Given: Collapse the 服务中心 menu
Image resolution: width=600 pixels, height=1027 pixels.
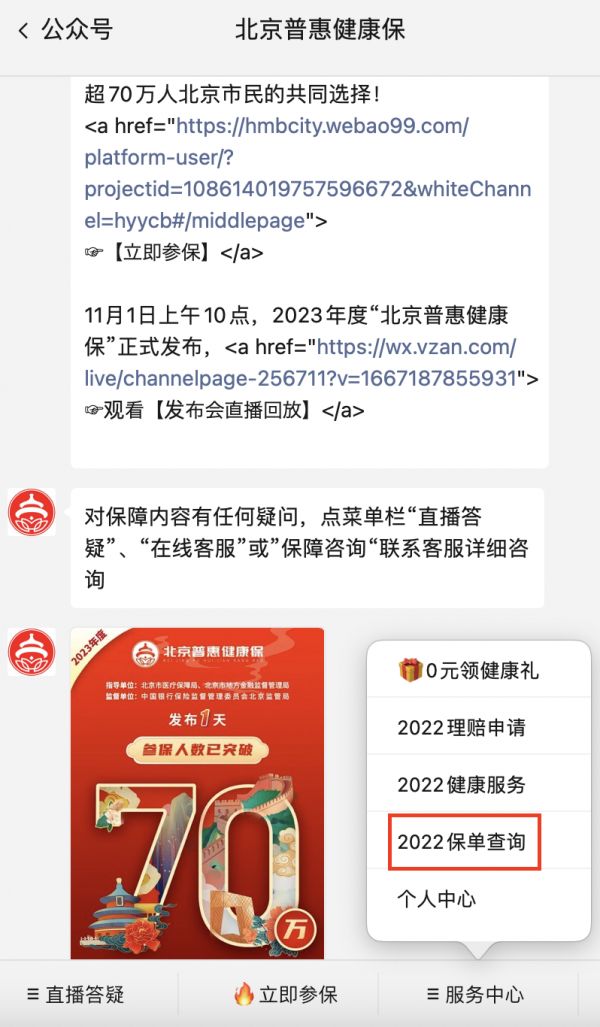Looking at the screenshot, I should coord(476,994).
